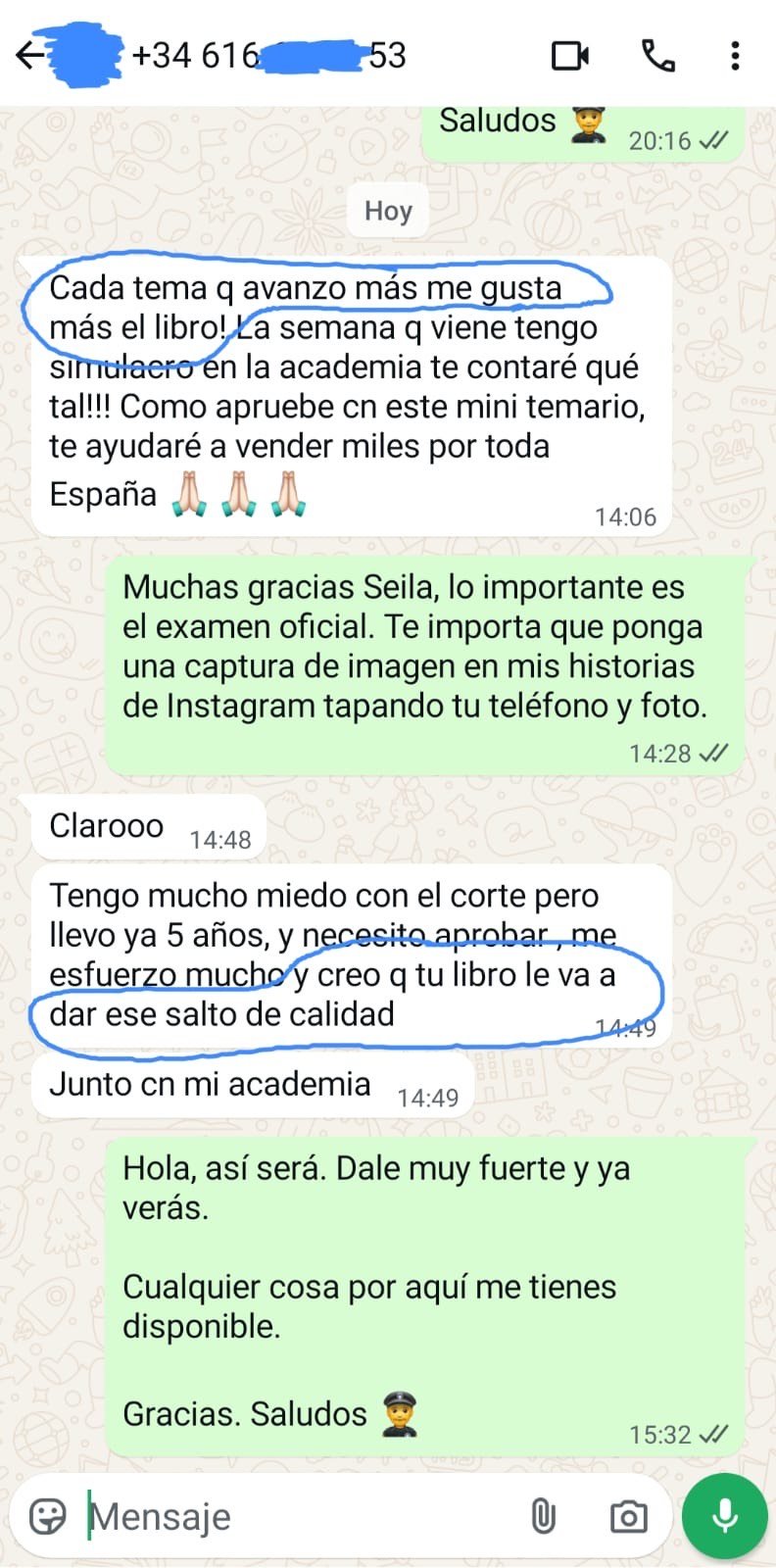This screenshot has width=776, height=1568.
Task: Open the three-dot overflow menu
Action: click(x=735, y=56)
